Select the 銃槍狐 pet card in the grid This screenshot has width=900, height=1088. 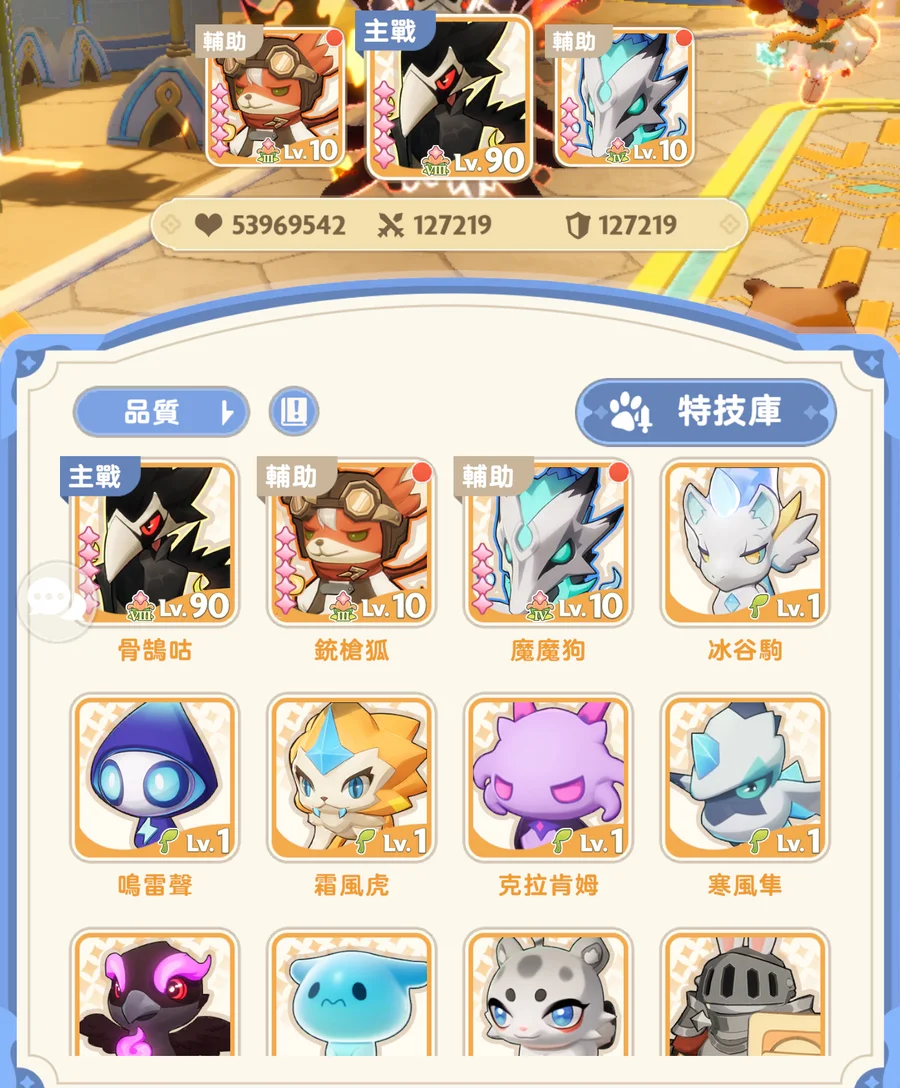click(351, 543)
